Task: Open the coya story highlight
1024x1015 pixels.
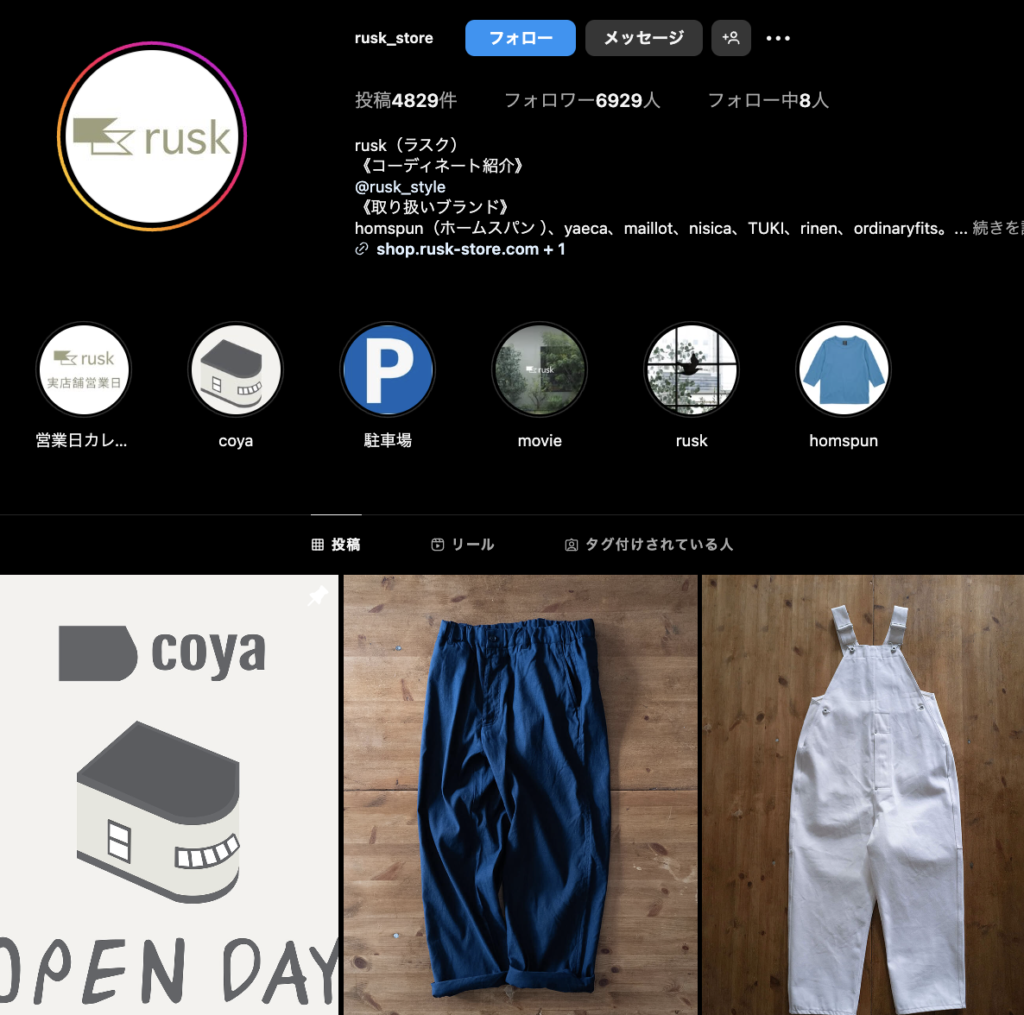Action: tap(236, 369)
